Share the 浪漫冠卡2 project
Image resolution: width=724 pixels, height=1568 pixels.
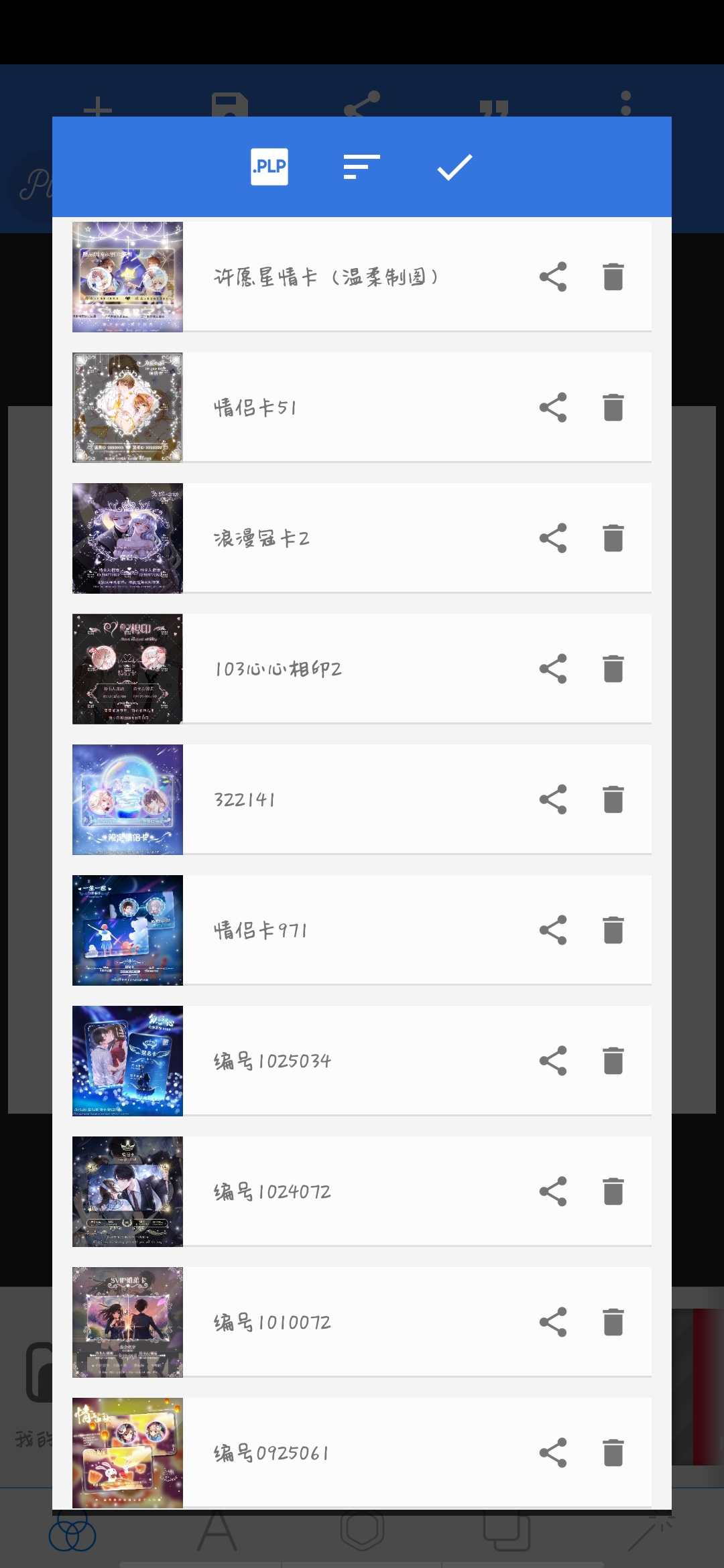coord(553,538)
